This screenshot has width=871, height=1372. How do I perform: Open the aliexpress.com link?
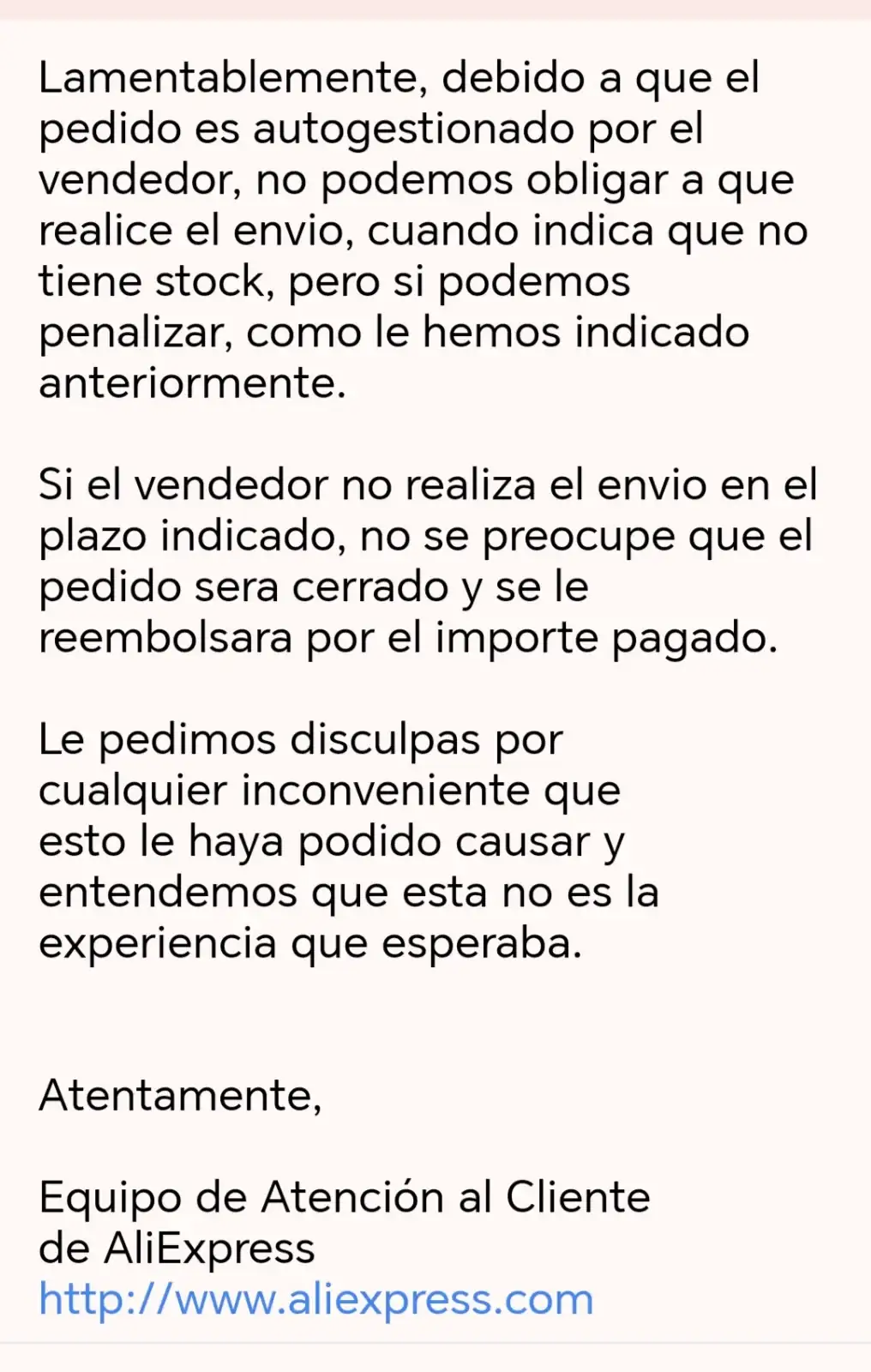click(315, 1299)
